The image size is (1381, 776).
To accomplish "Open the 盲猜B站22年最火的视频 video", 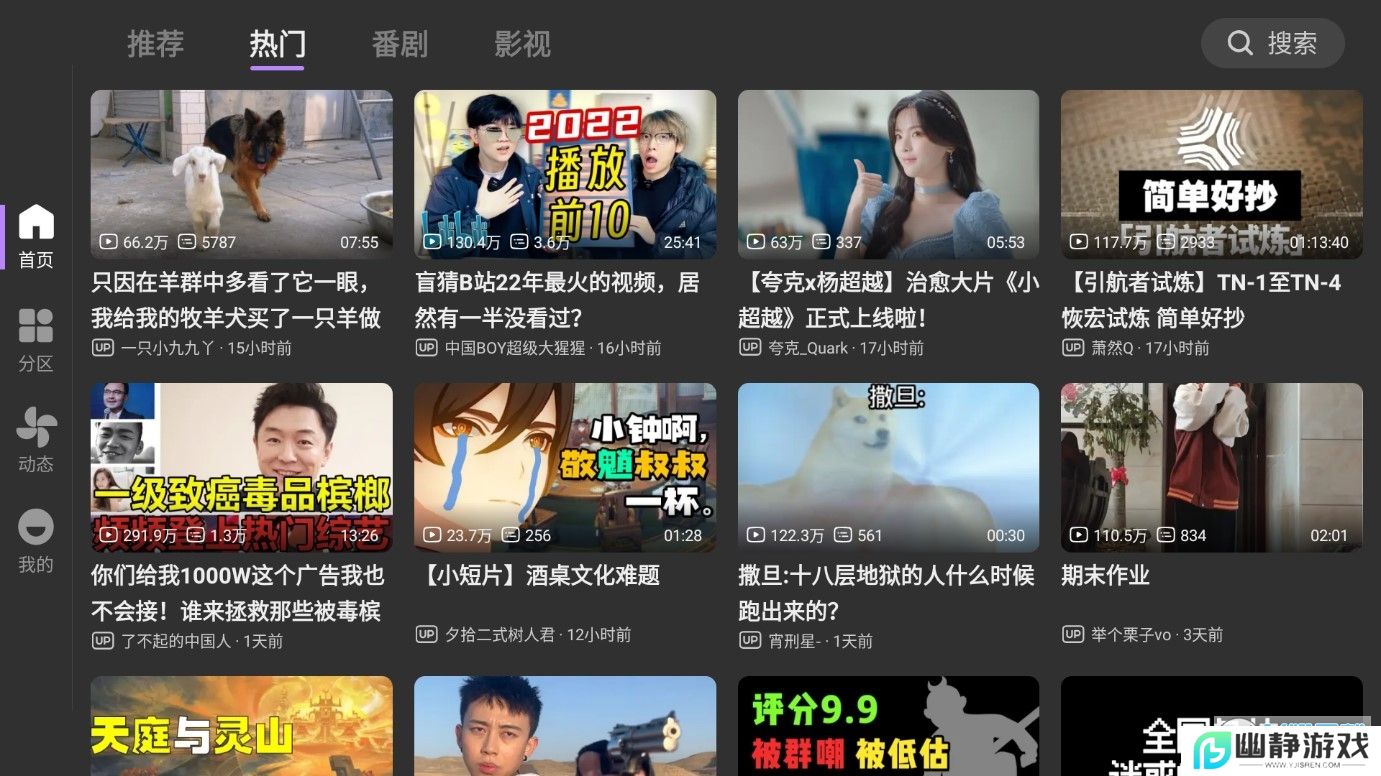I will click(x=565, y=175).
